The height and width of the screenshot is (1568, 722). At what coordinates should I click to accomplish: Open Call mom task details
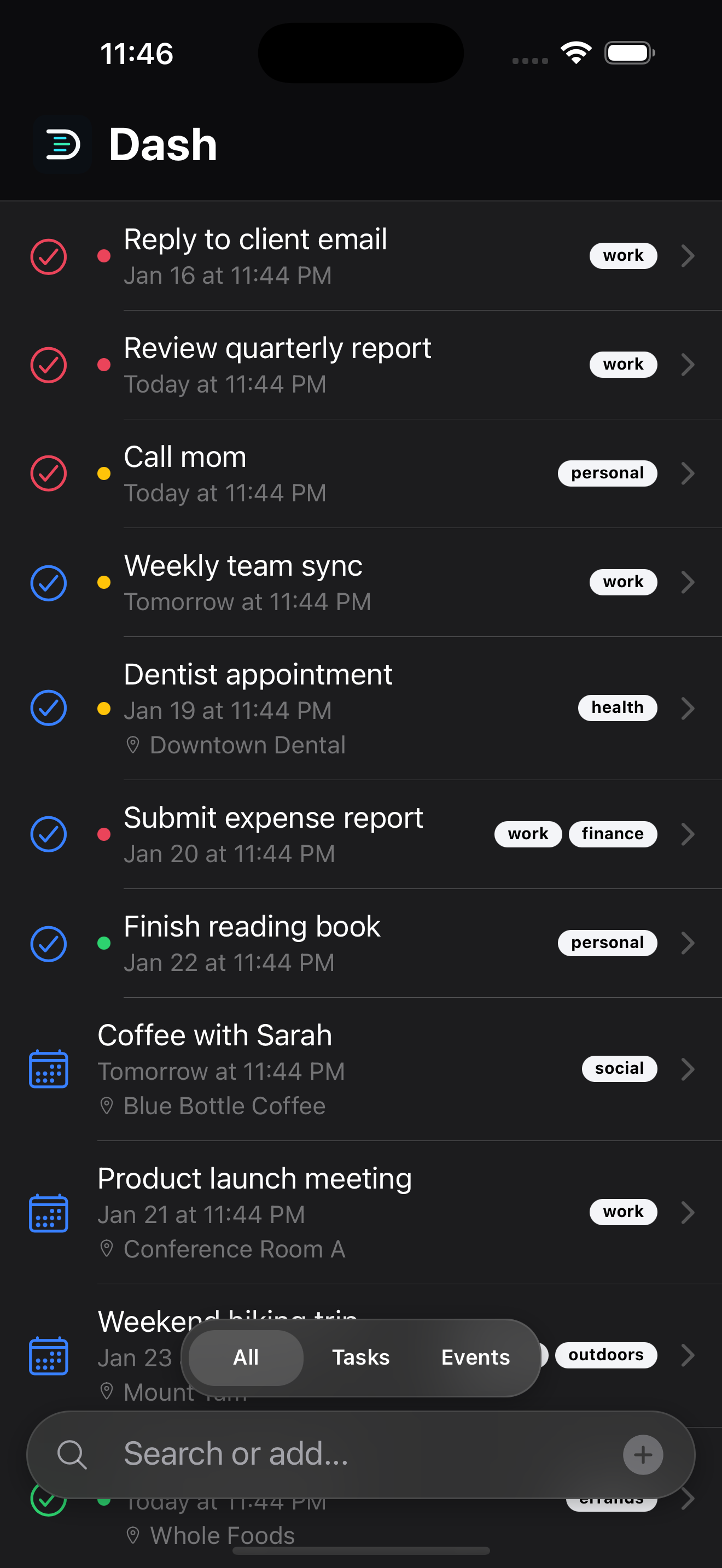pos(688,473)
